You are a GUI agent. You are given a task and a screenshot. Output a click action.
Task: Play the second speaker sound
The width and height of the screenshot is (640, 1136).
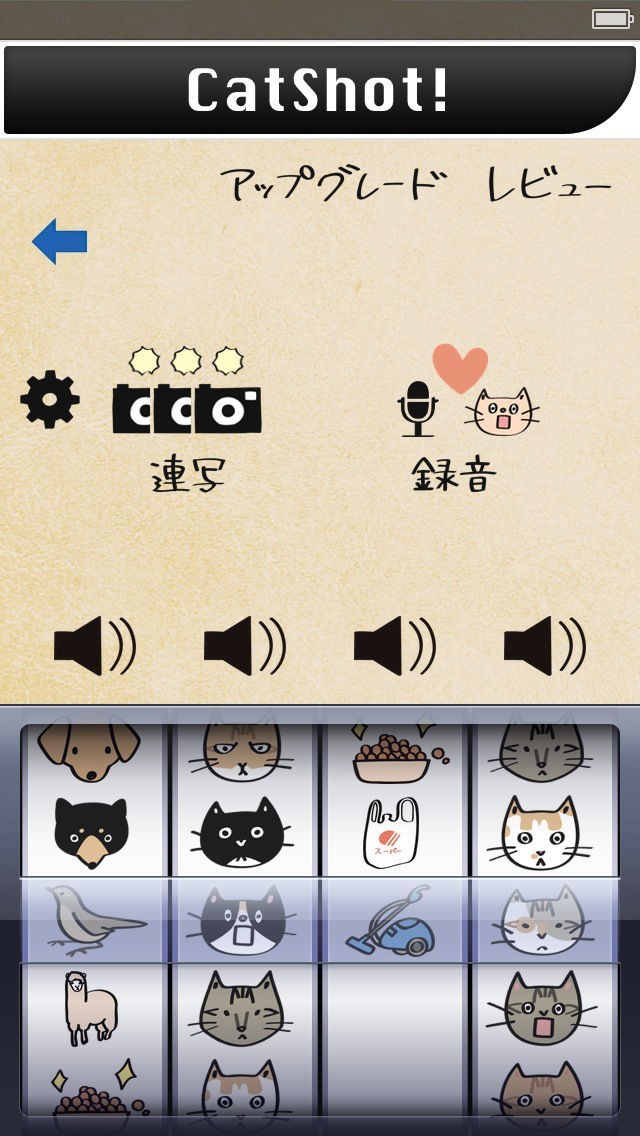click(245, 646)
